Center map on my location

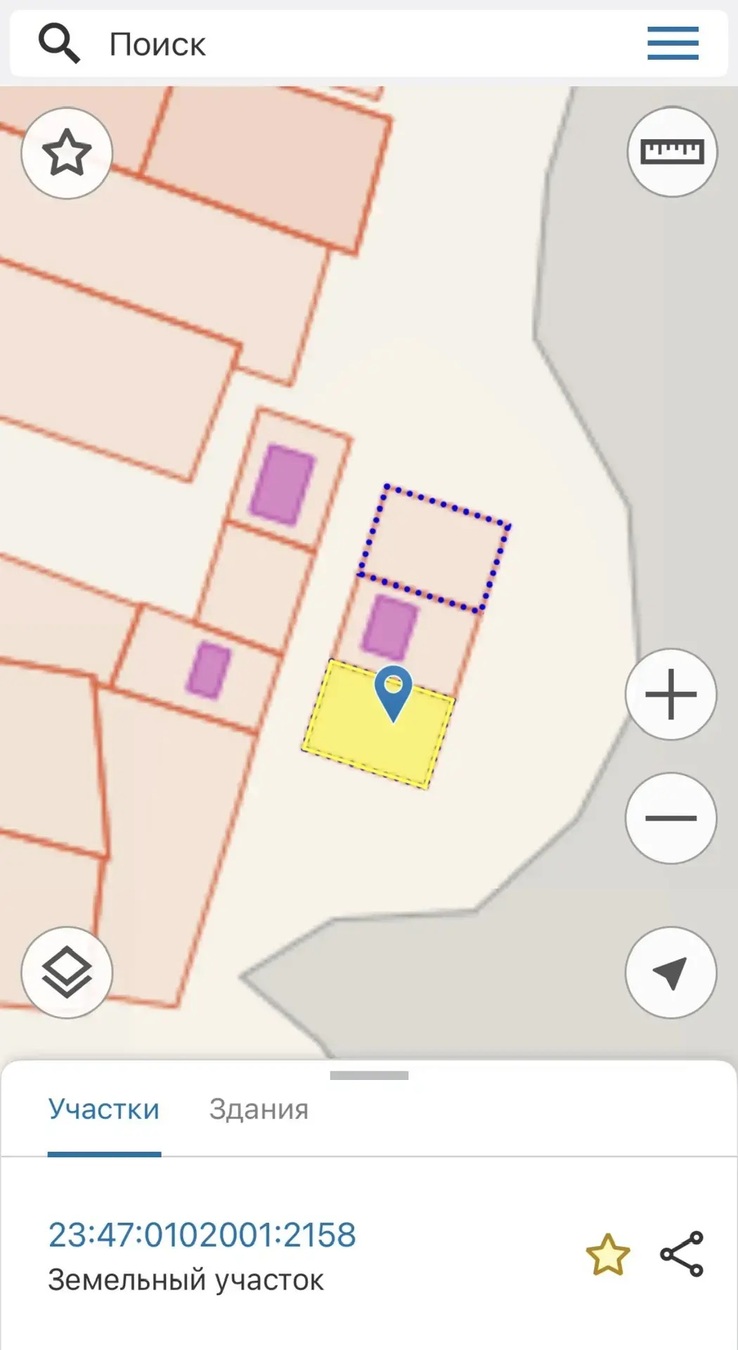(671, 972)
